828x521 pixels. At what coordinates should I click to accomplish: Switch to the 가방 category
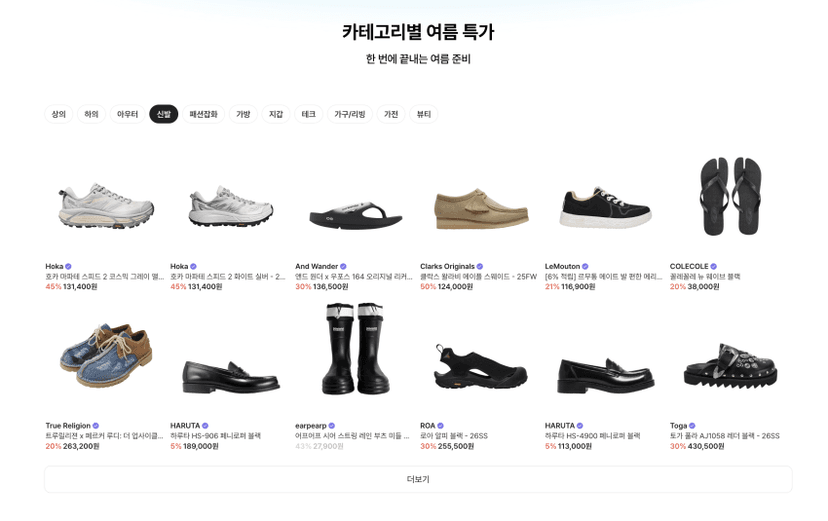click(x=243, y=114)
